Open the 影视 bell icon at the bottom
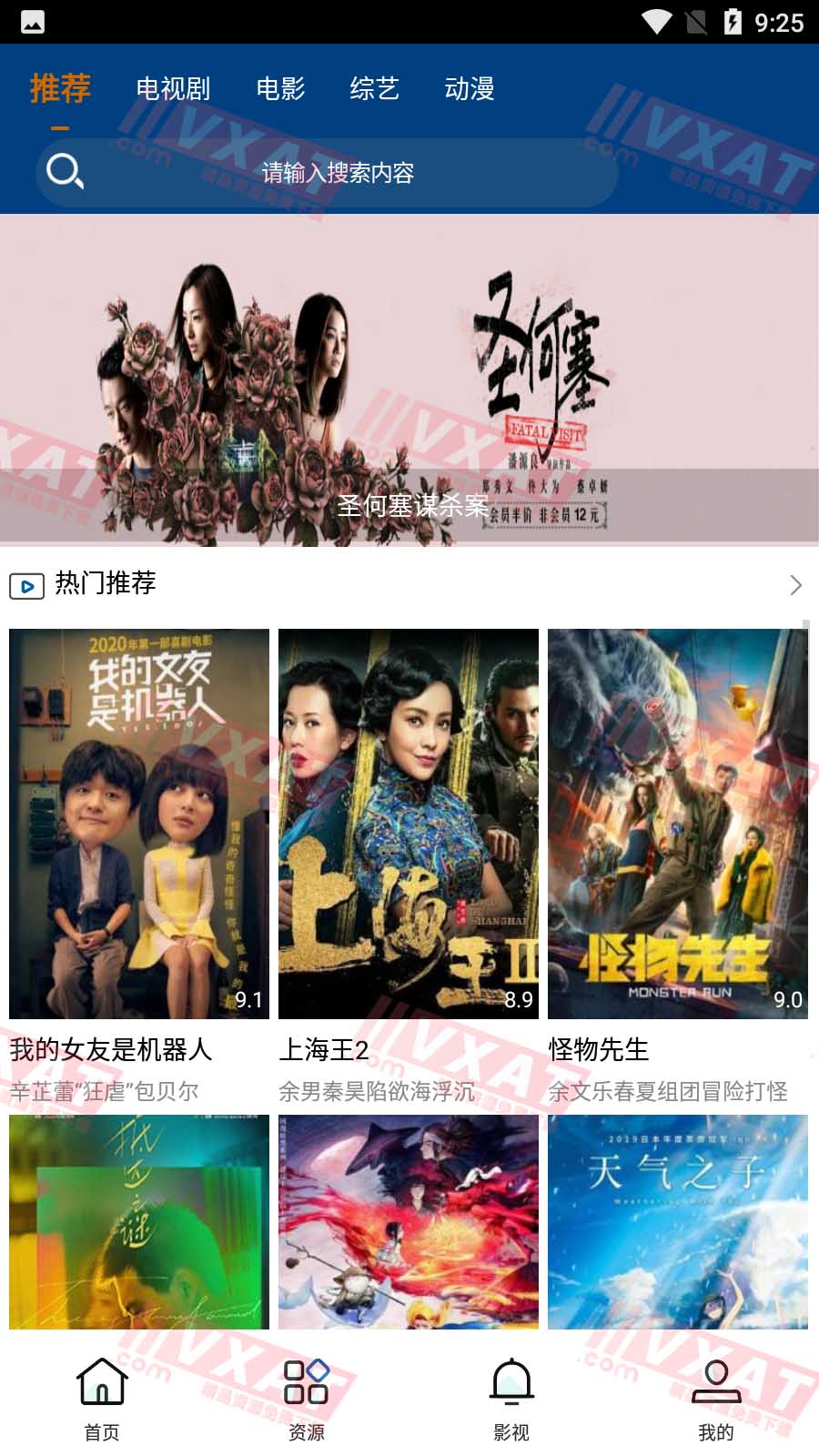 (511, 1380)
